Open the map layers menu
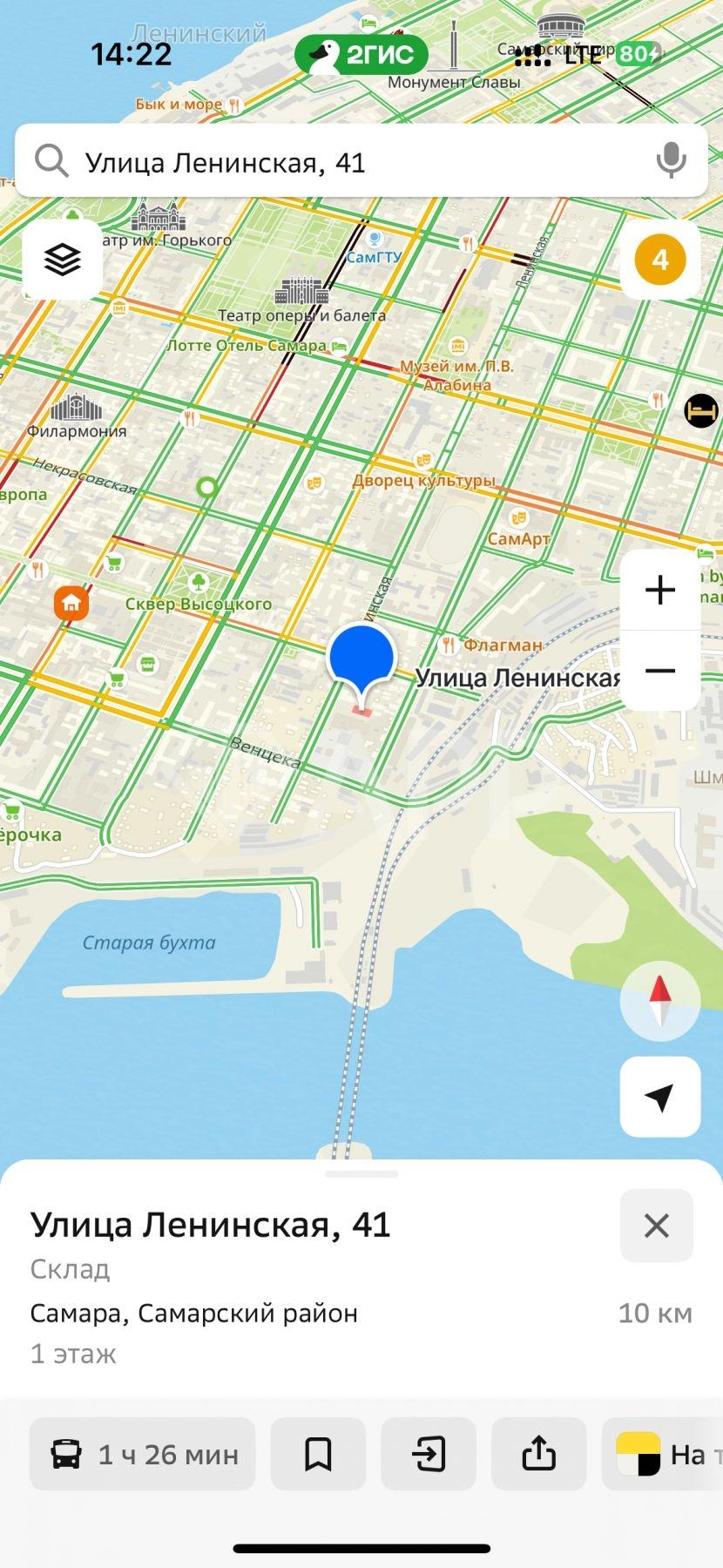The height and width of the screenshot is (1568, 723). pyautogui.click(x=63, y=260)
